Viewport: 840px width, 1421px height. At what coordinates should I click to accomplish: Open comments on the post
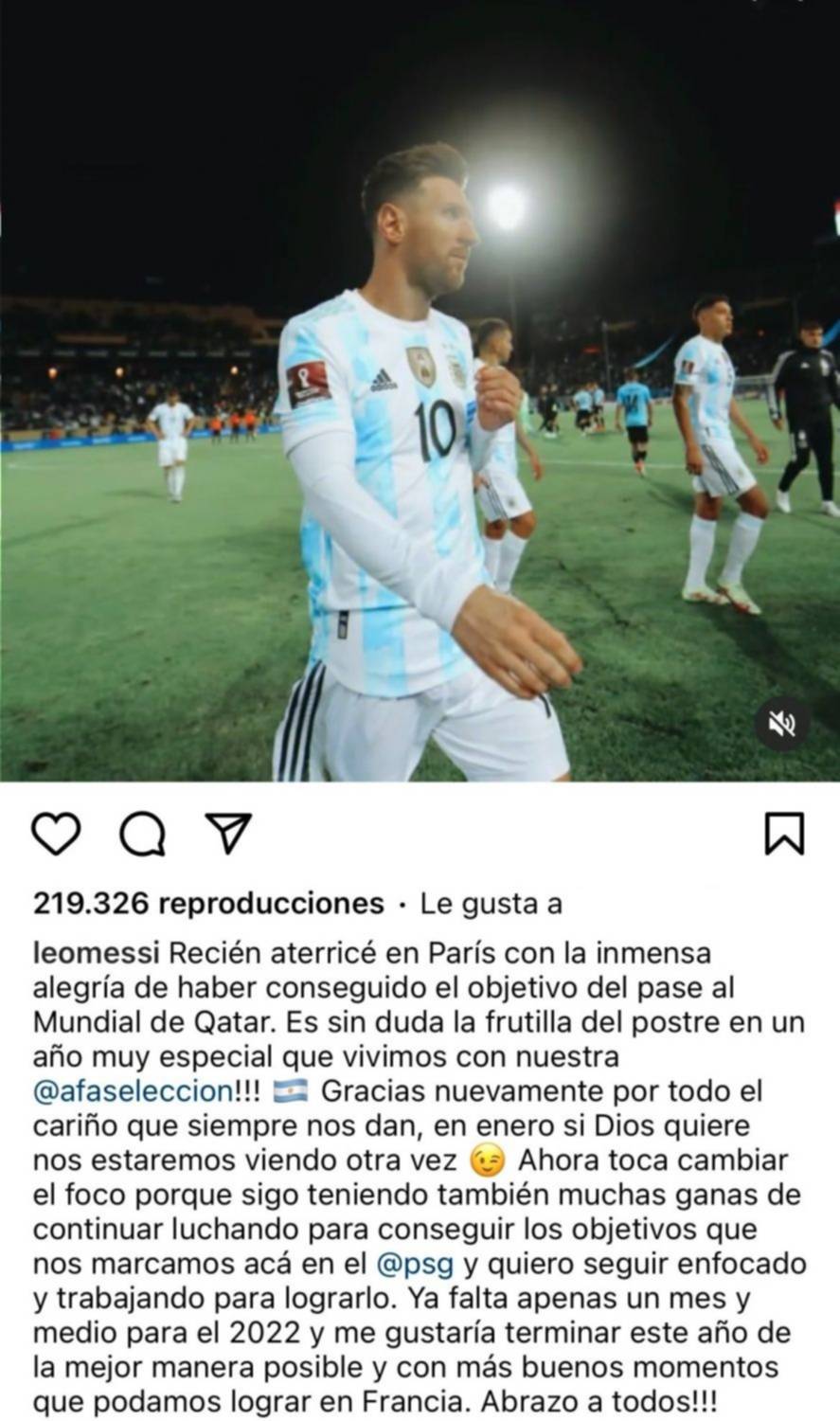tap(143, 834)
